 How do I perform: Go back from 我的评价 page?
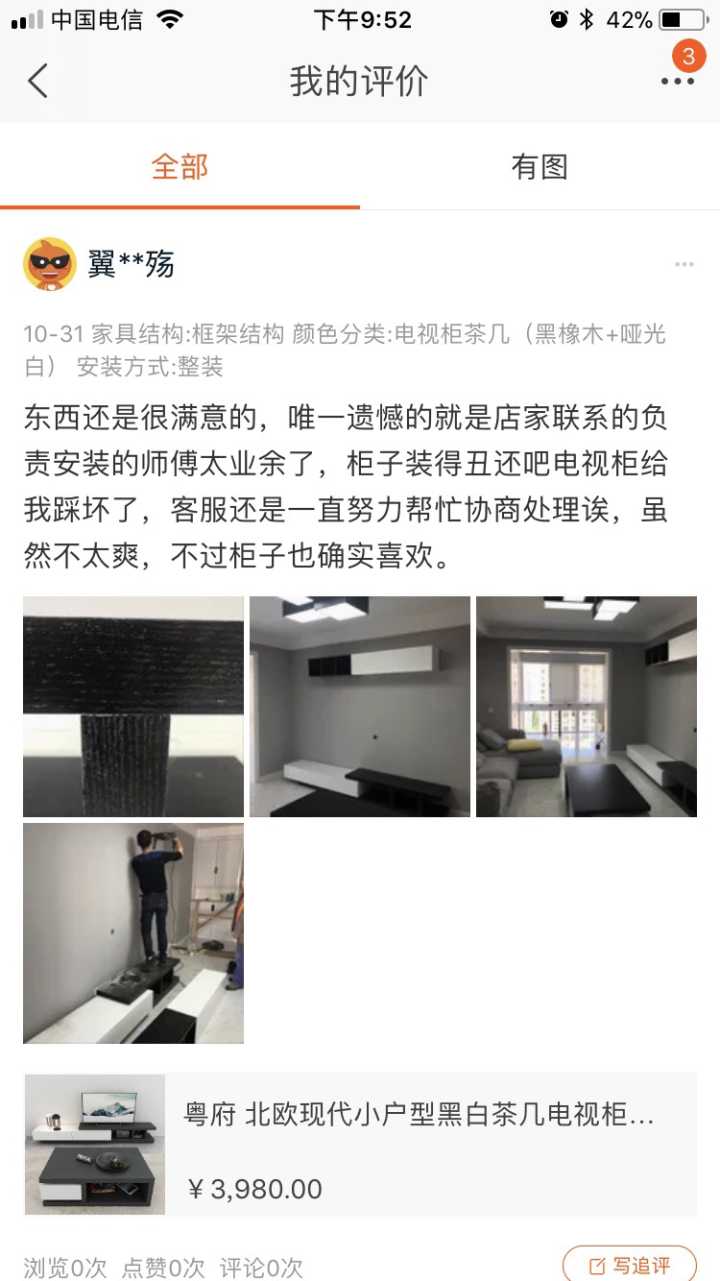click(38, 81)
